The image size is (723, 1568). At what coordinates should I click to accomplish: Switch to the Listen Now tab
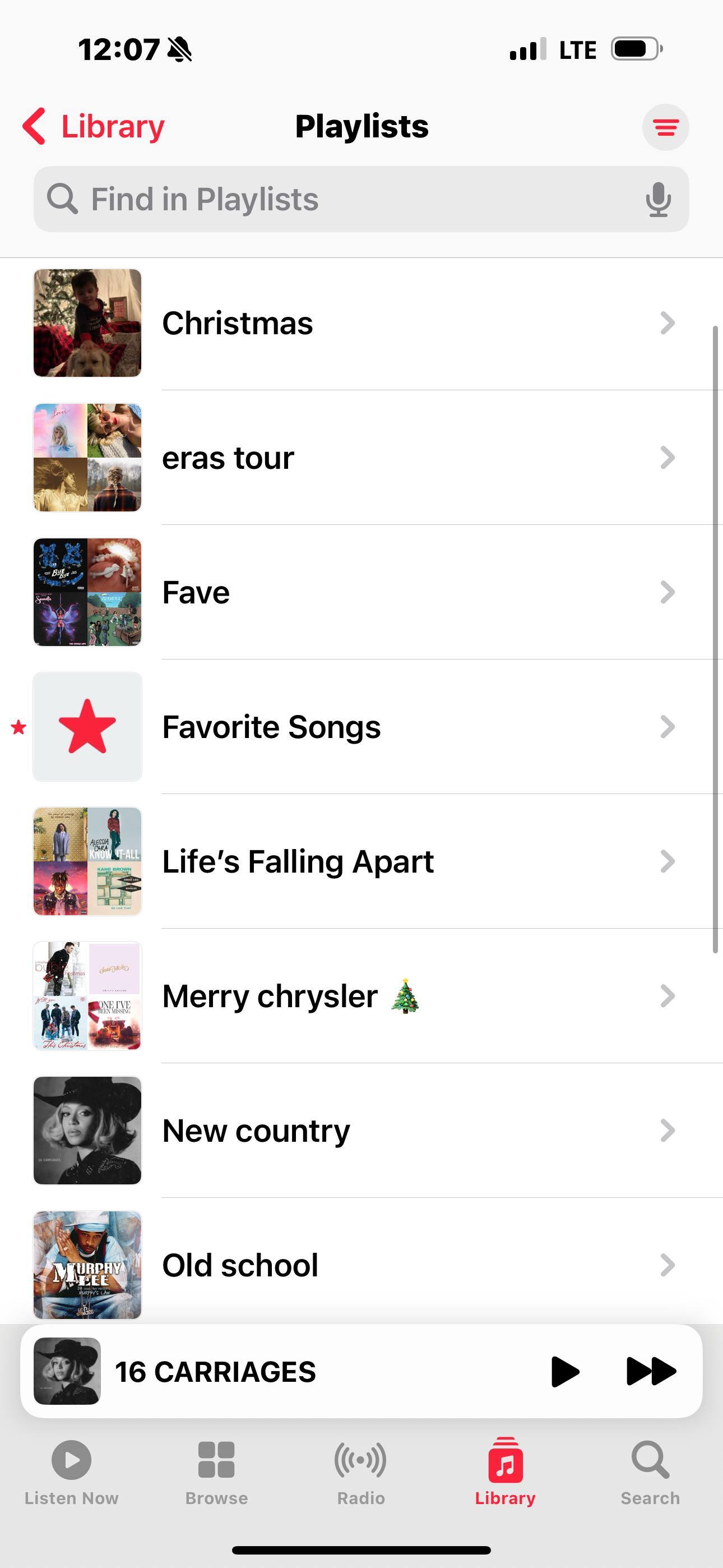[x=71, y=1471]
